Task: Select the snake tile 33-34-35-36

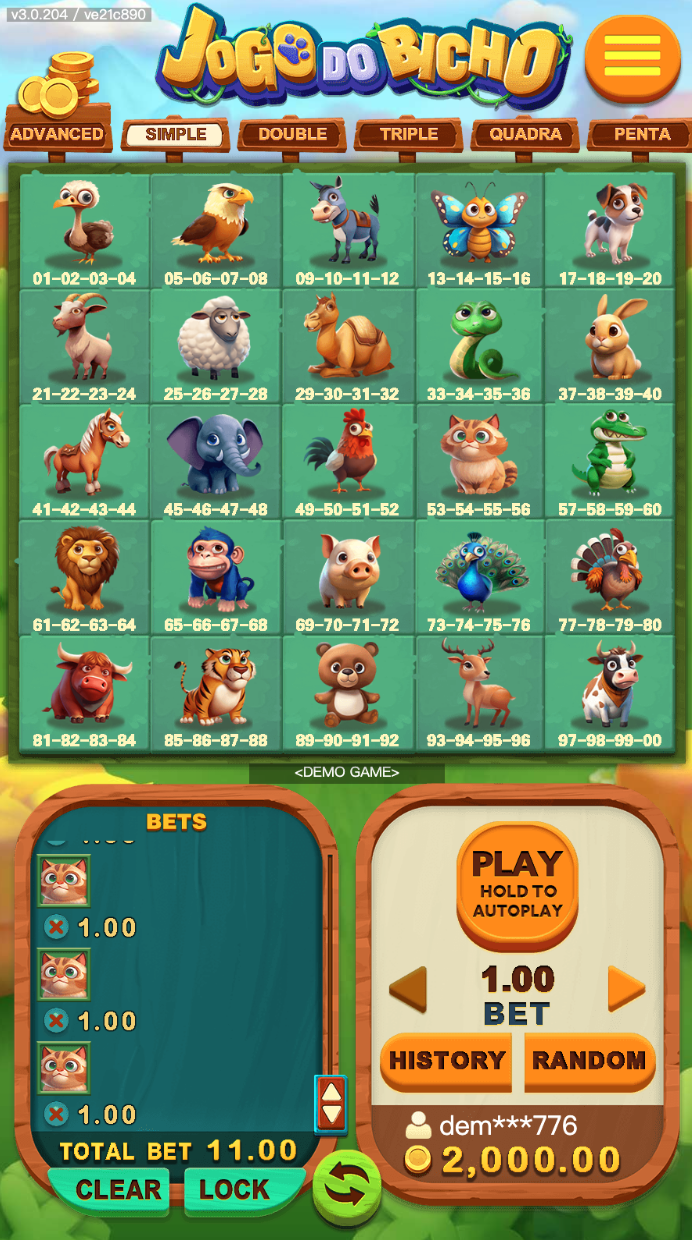Action: 479,346
